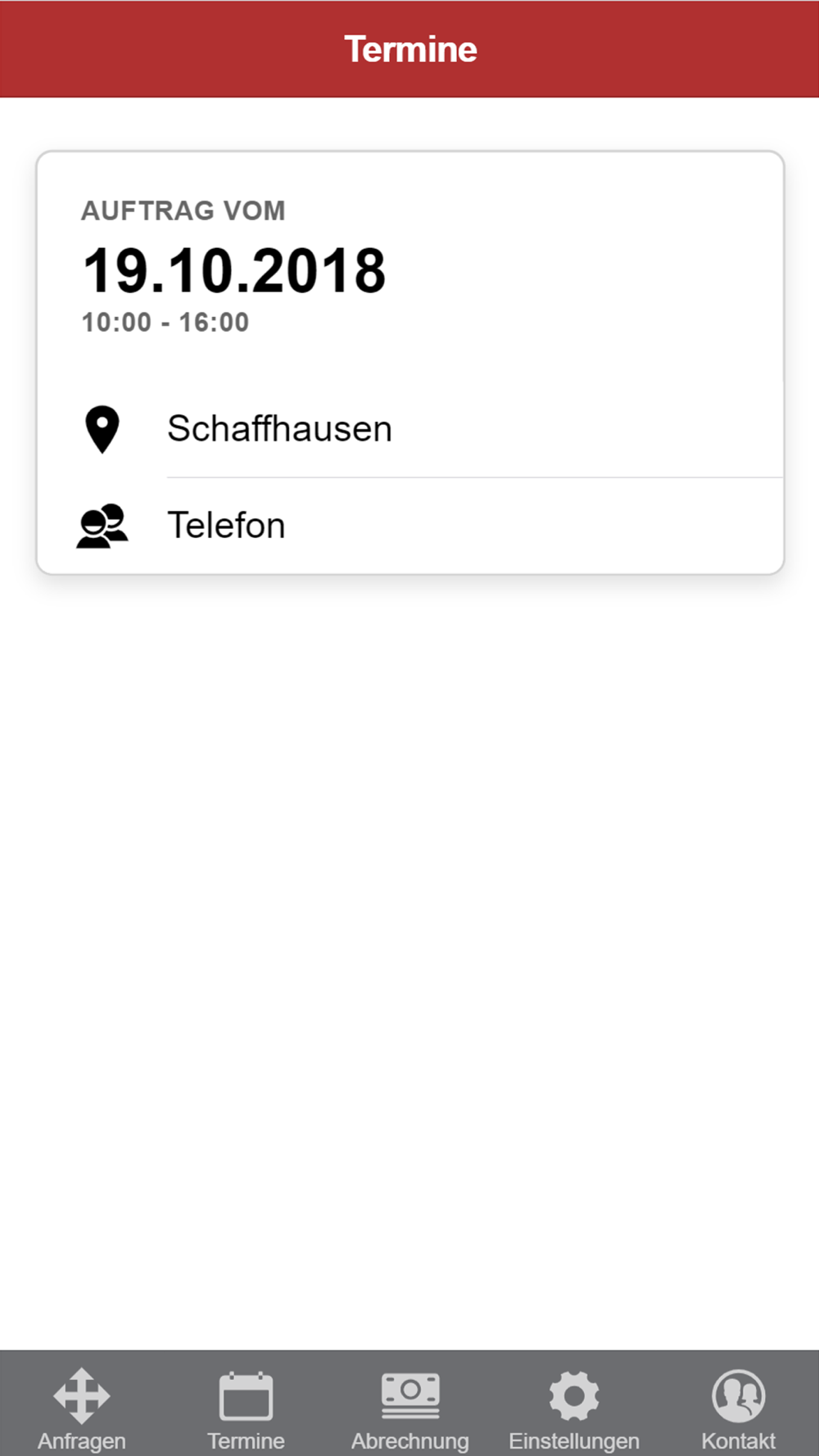This screenshot has height=1456, width=819.
Task: Go to the Abrechnung tab
Action: (x=409, y=1407)
